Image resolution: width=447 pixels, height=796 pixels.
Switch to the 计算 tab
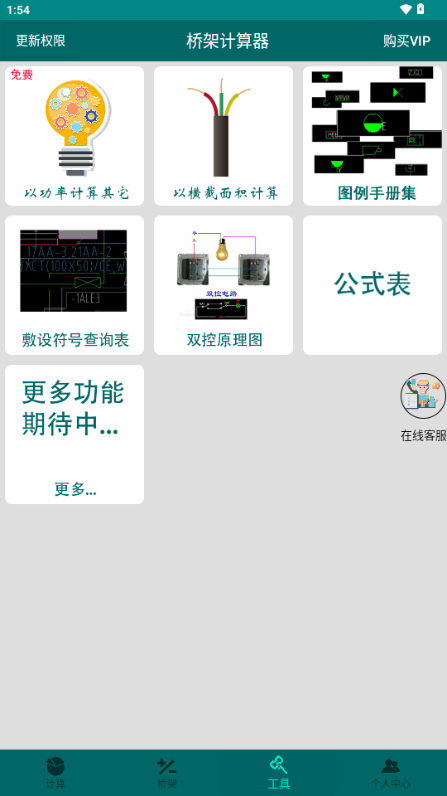(55, 773)
